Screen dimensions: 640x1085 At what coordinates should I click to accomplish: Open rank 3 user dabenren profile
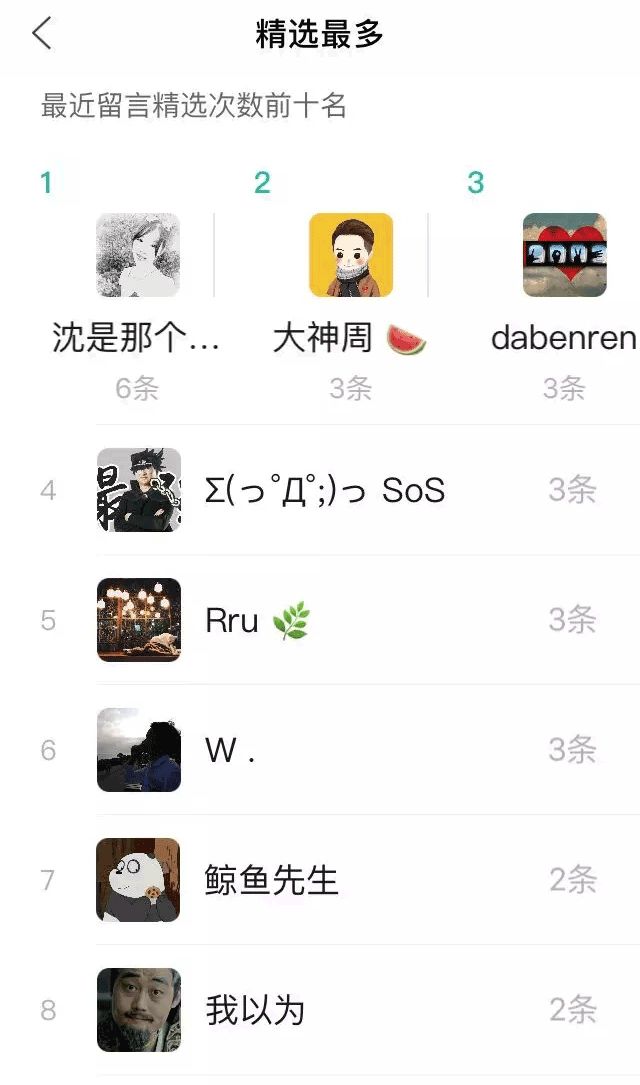(564, 256)
